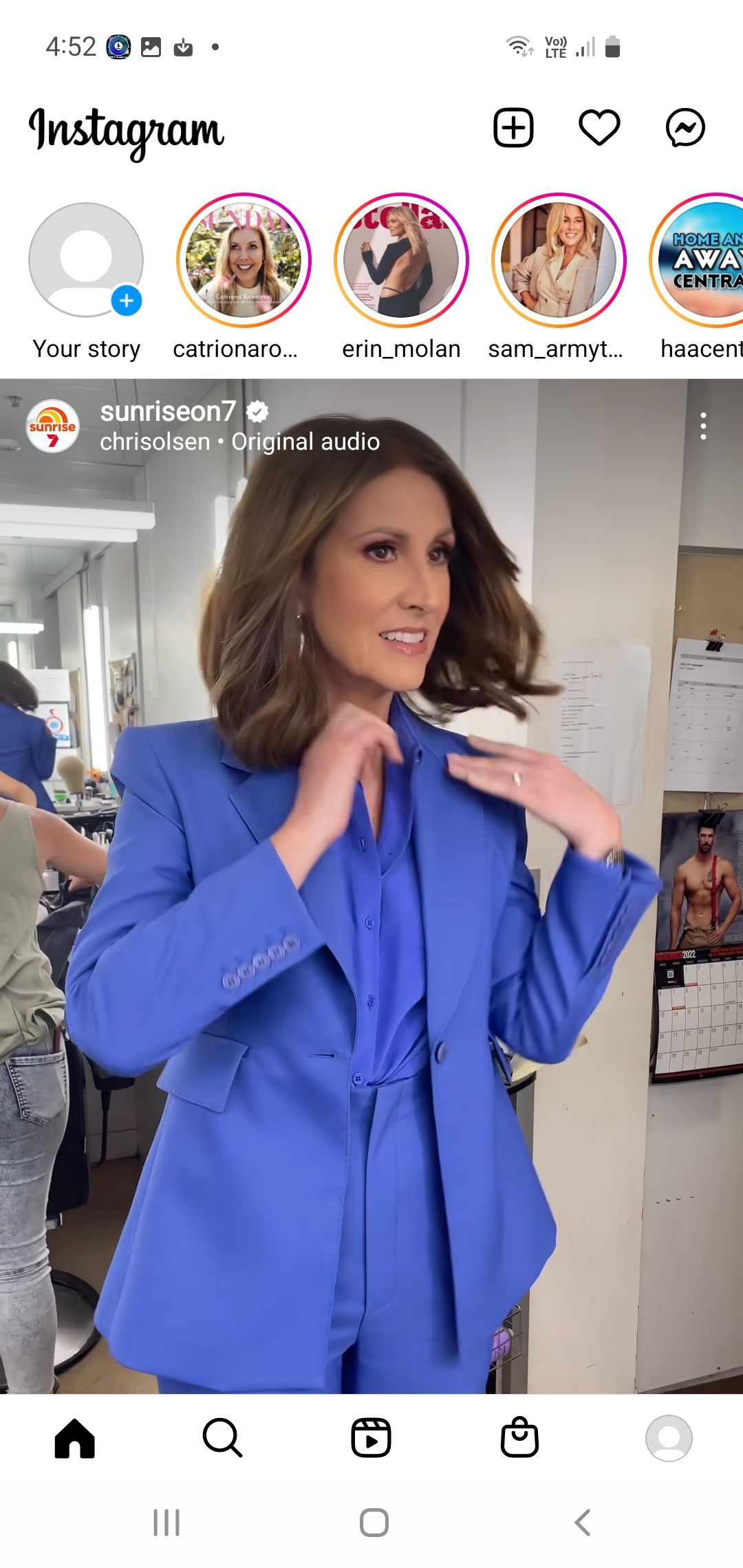Tap the system back button
The height and width of the screenshot is (1568, 743).
tap(582, 1523)
